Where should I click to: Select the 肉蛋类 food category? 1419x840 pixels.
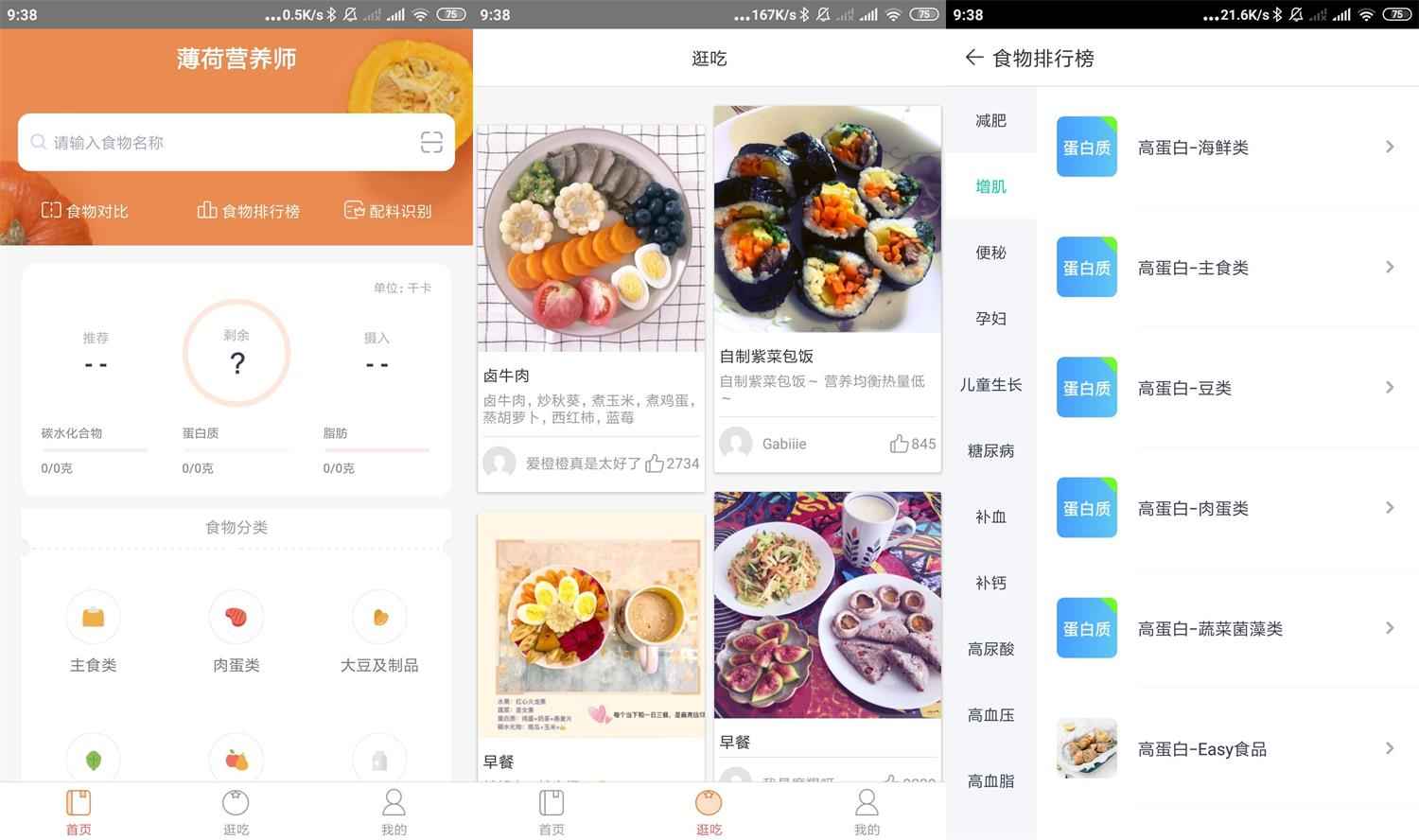pos(236,631)
